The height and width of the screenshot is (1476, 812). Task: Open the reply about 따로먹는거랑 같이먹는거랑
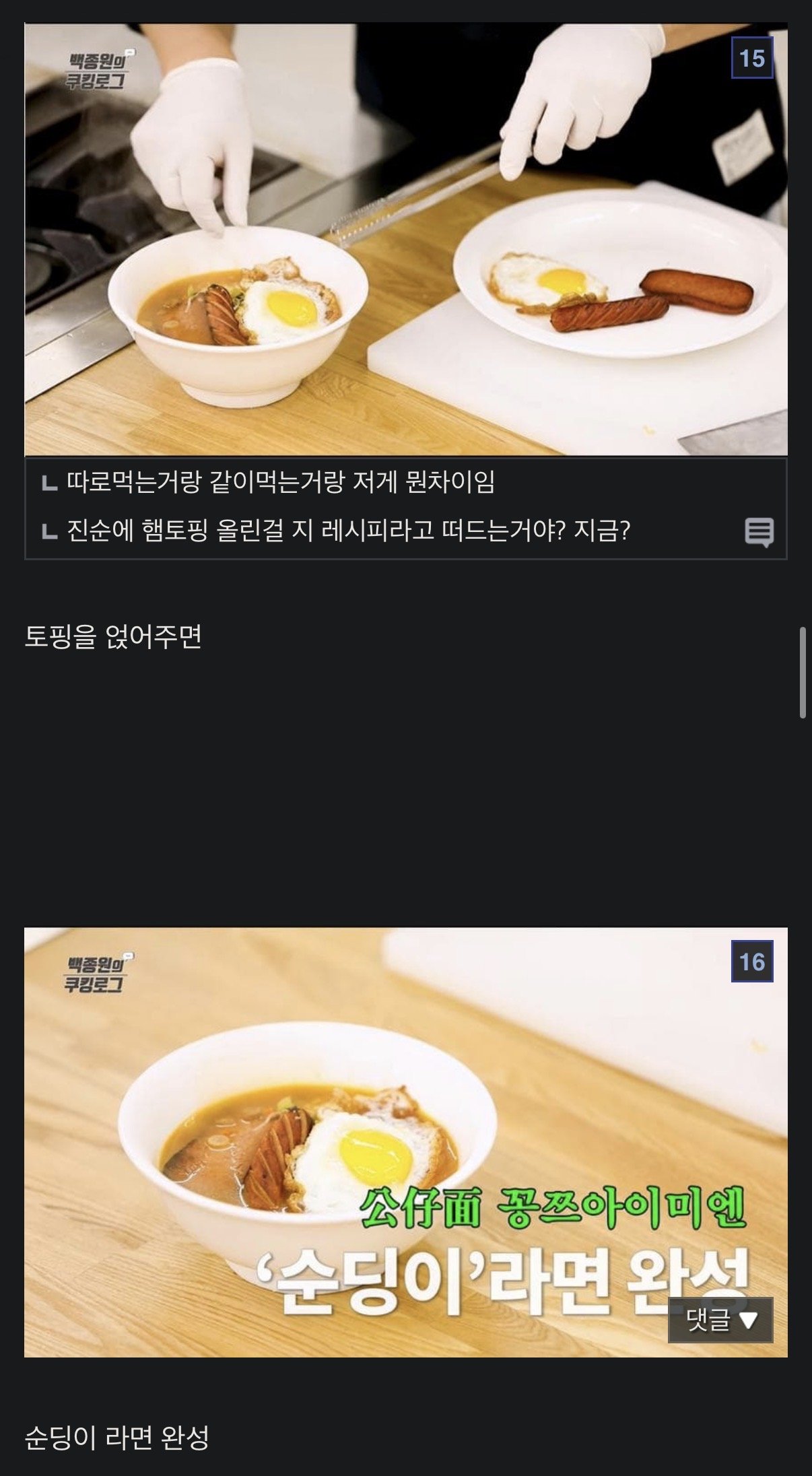click(281, 482)
